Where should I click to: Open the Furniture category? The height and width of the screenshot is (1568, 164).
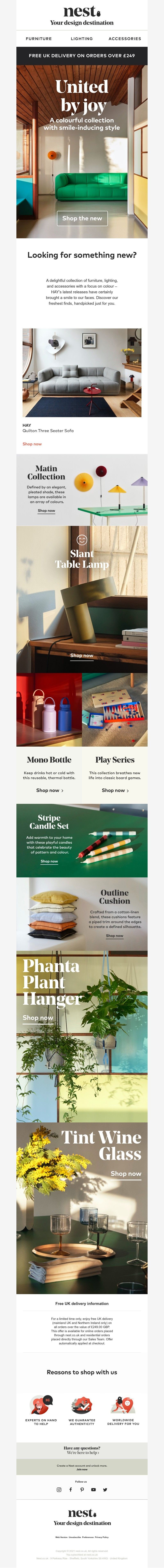coord(38,38)
